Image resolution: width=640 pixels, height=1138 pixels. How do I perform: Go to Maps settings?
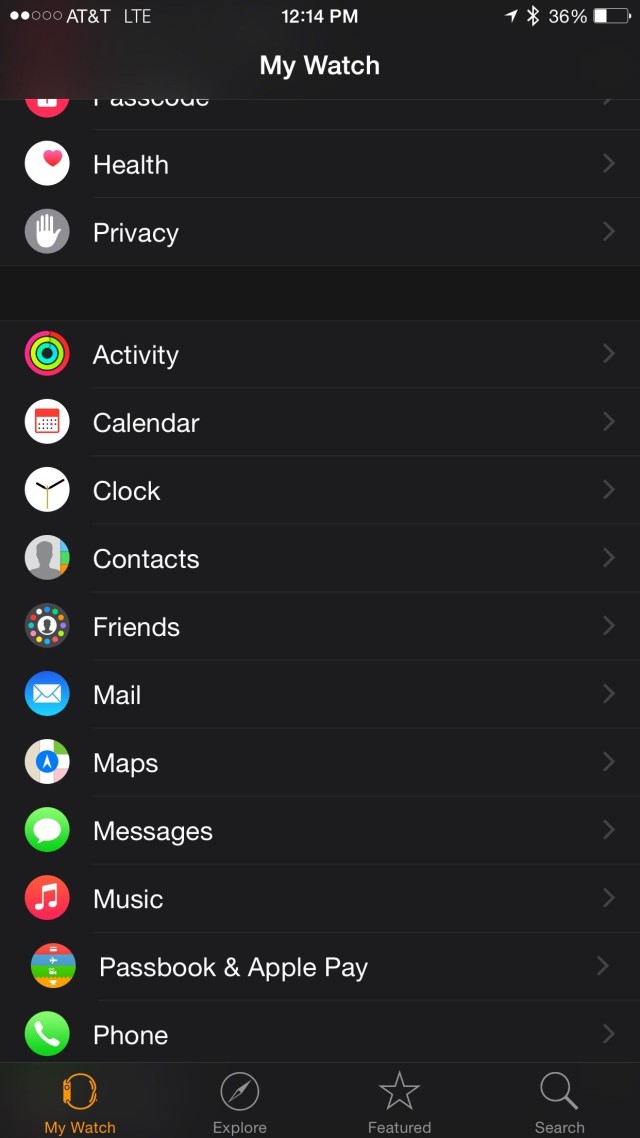(x=320, y=762)
